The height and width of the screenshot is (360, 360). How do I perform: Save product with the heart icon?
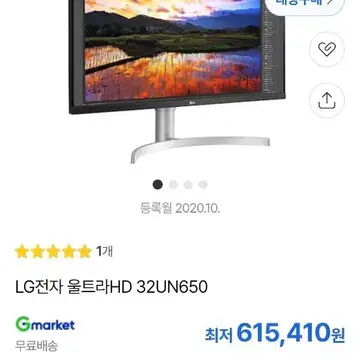(x=327, y=50)
